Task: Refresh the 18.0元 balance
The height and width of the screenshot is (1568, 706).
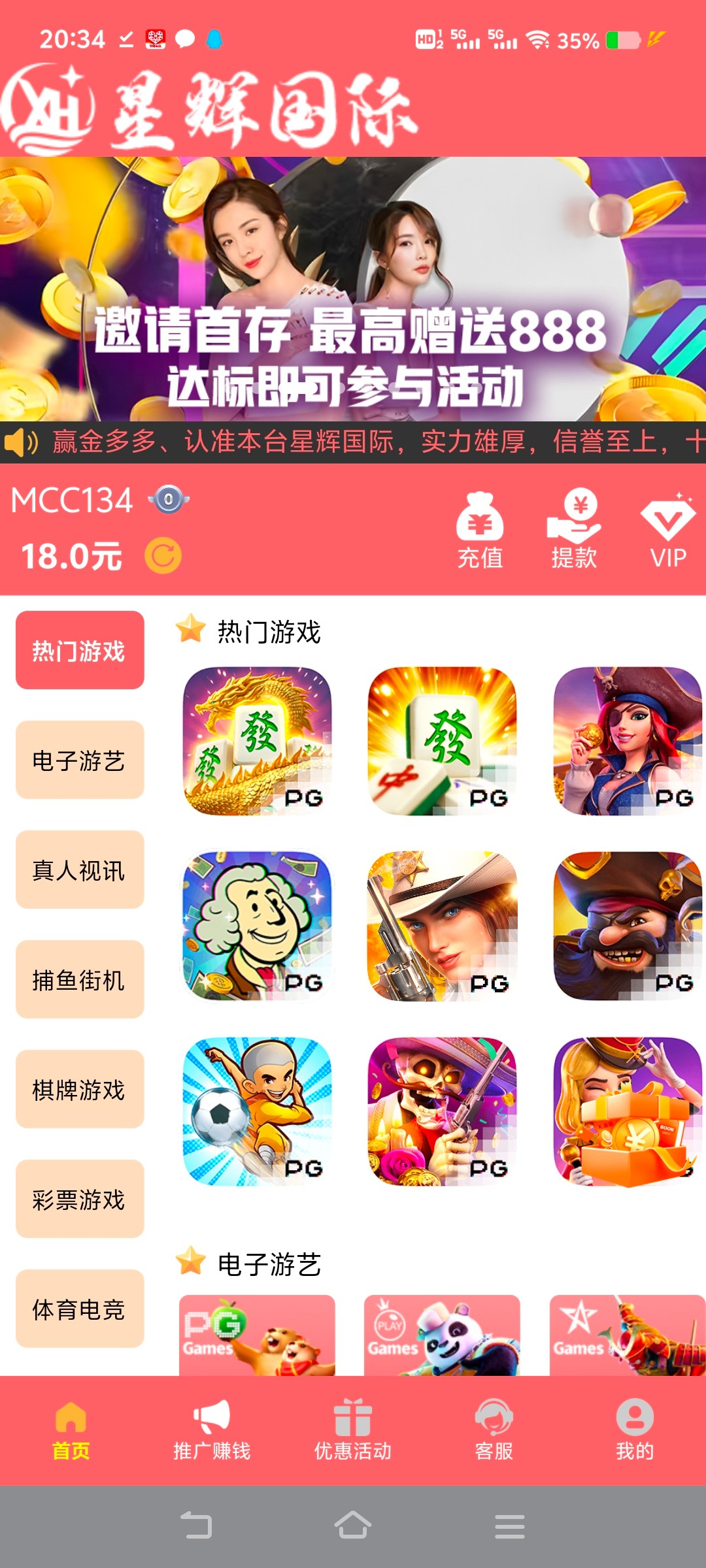Action: (x=163, y=556)
